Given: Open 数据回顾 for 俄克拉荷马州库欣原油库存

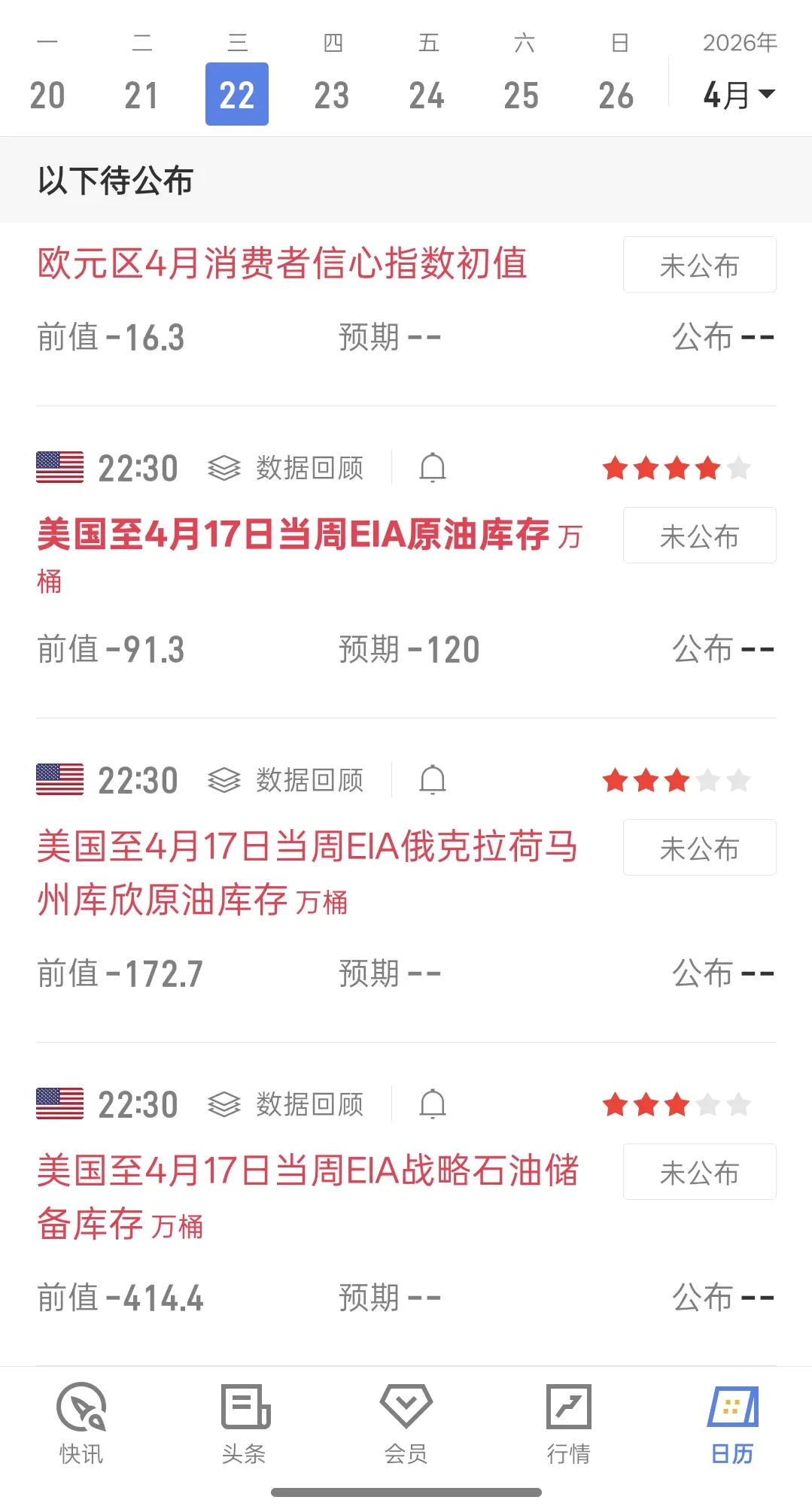Looking at the screenshot, I should click(287, 780).
